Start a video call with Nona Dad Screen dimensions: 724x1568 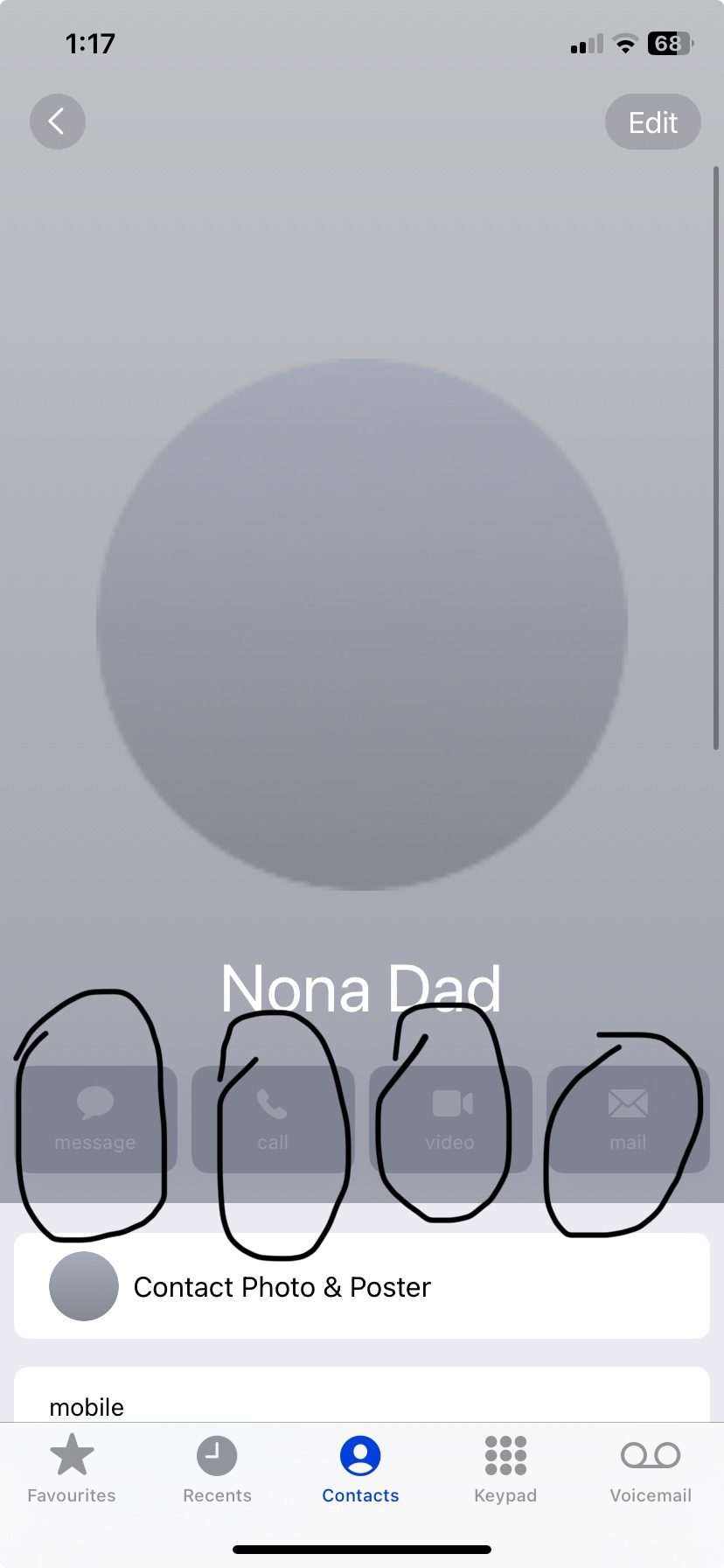(x=450, y=1119)
